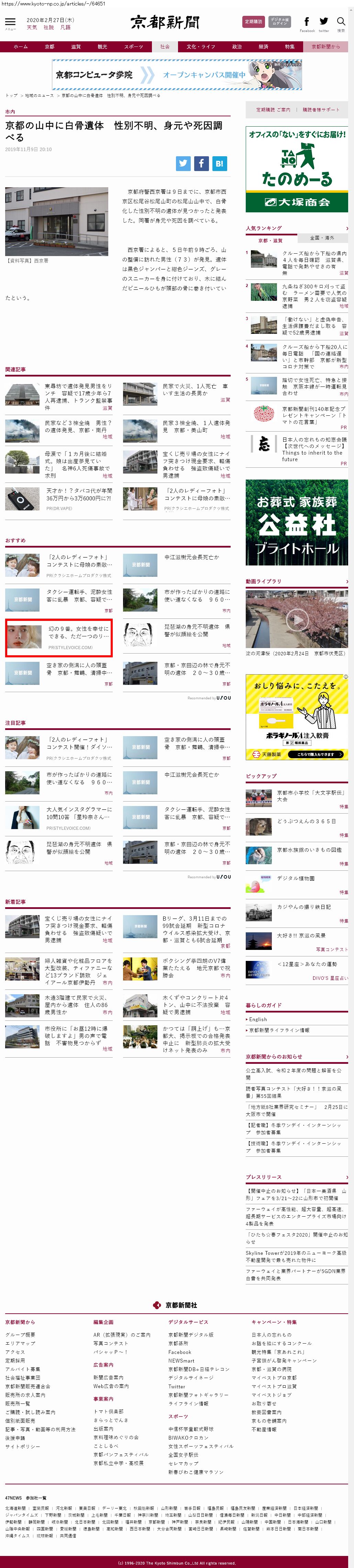The height and width of the screenshot is (1568, 354).
Task: Open the search icon in the header
Action: pos(341,23)
